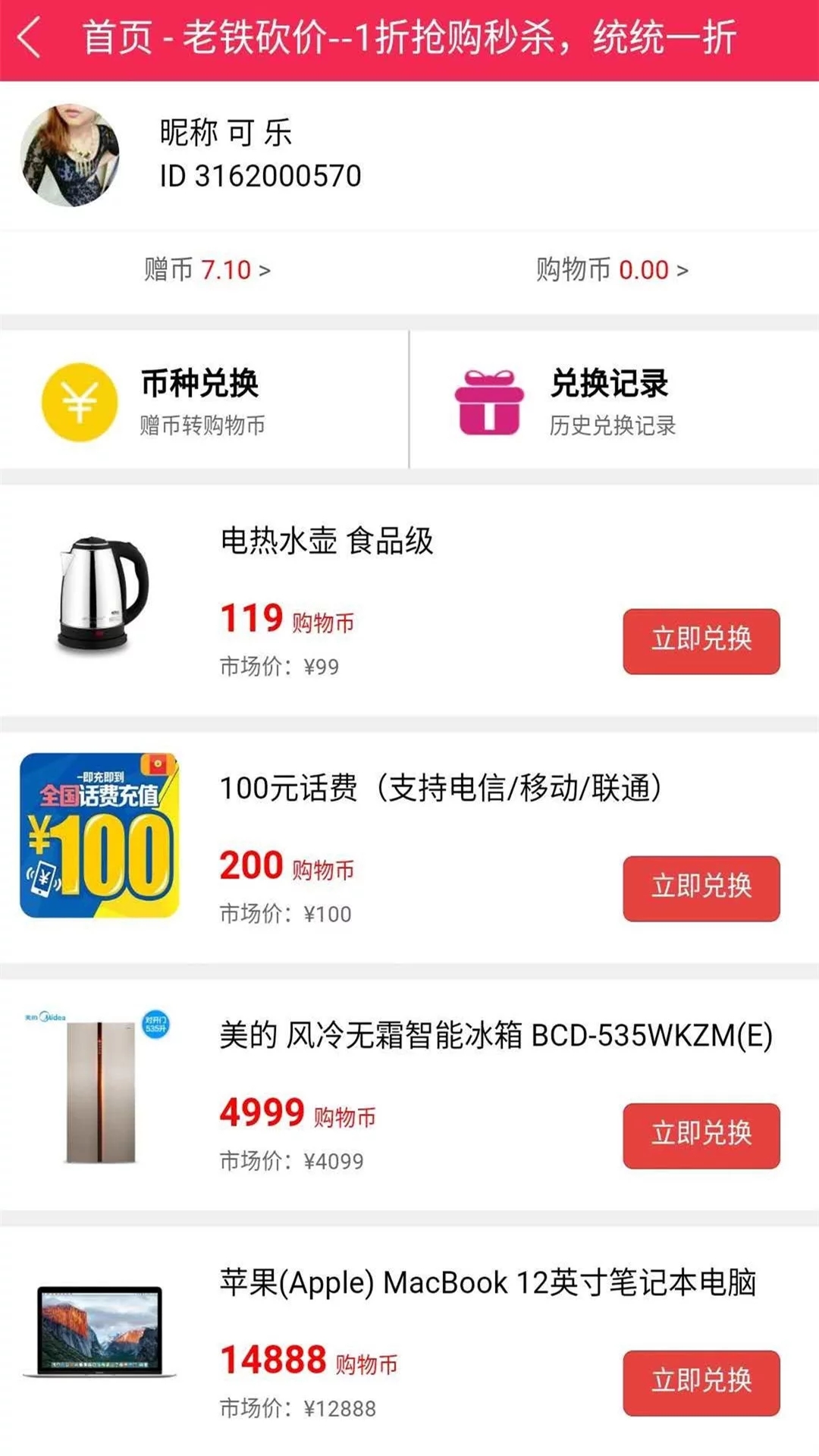Open the 赠币 7.10 balance details
This screenshot has width=819, height=1456.
pos(207,270)
